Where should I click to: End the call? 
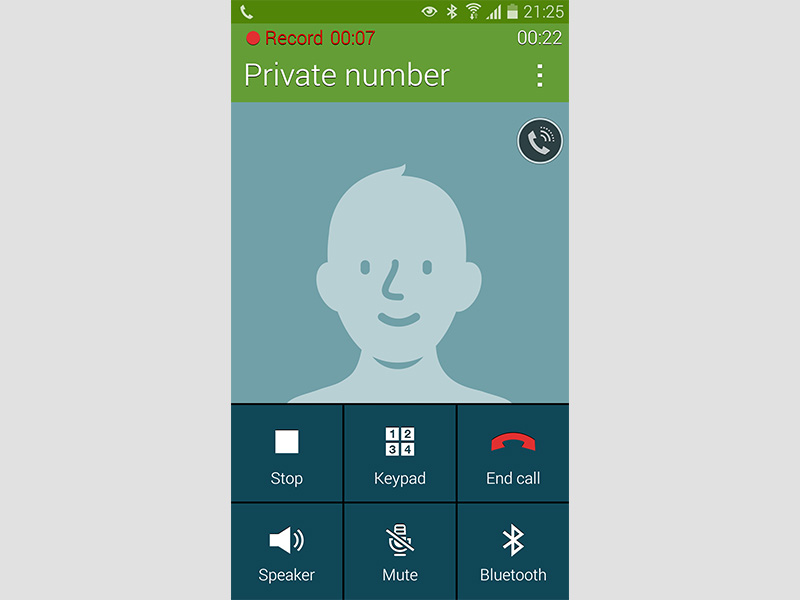[513, 453]
